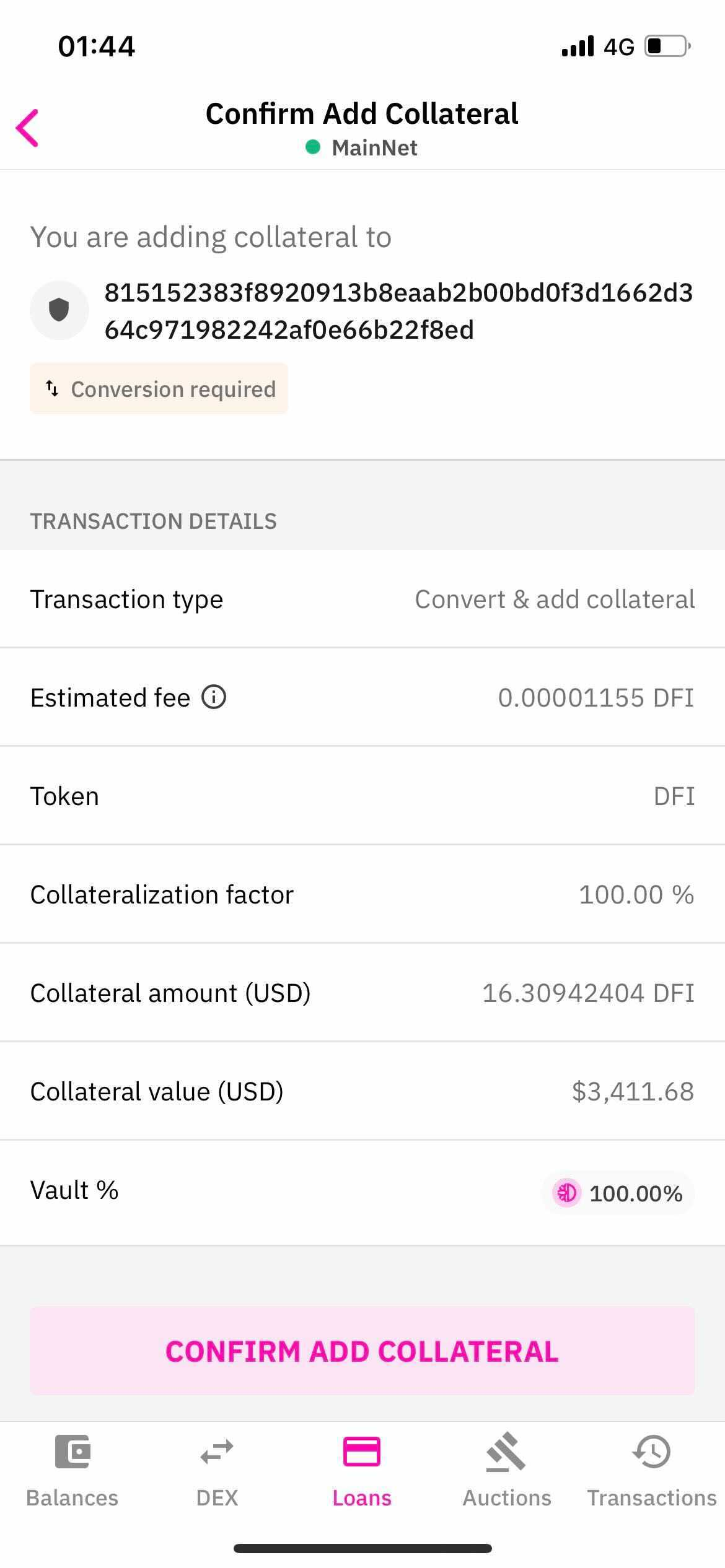
Task: Select the Balances wallet icon
Action: (71, 1450)
